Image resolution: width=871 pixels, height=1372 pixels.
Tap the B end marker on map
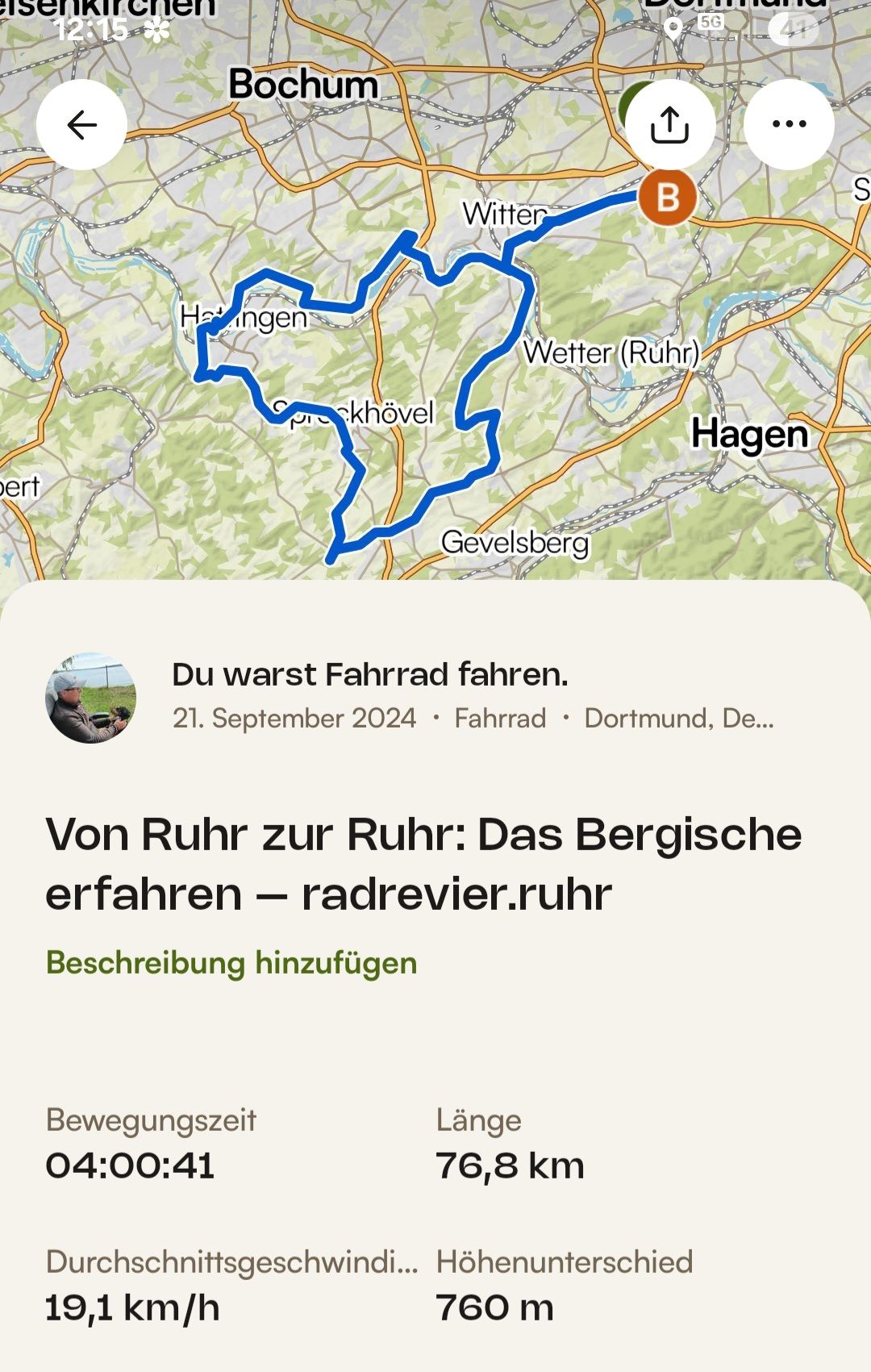668,196
